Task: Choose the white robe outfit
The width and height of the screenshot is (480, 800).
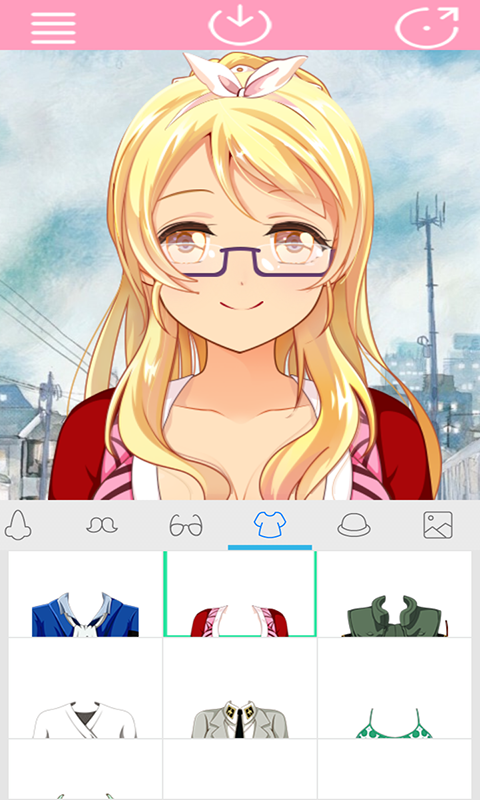Action: tap(85, 688)
